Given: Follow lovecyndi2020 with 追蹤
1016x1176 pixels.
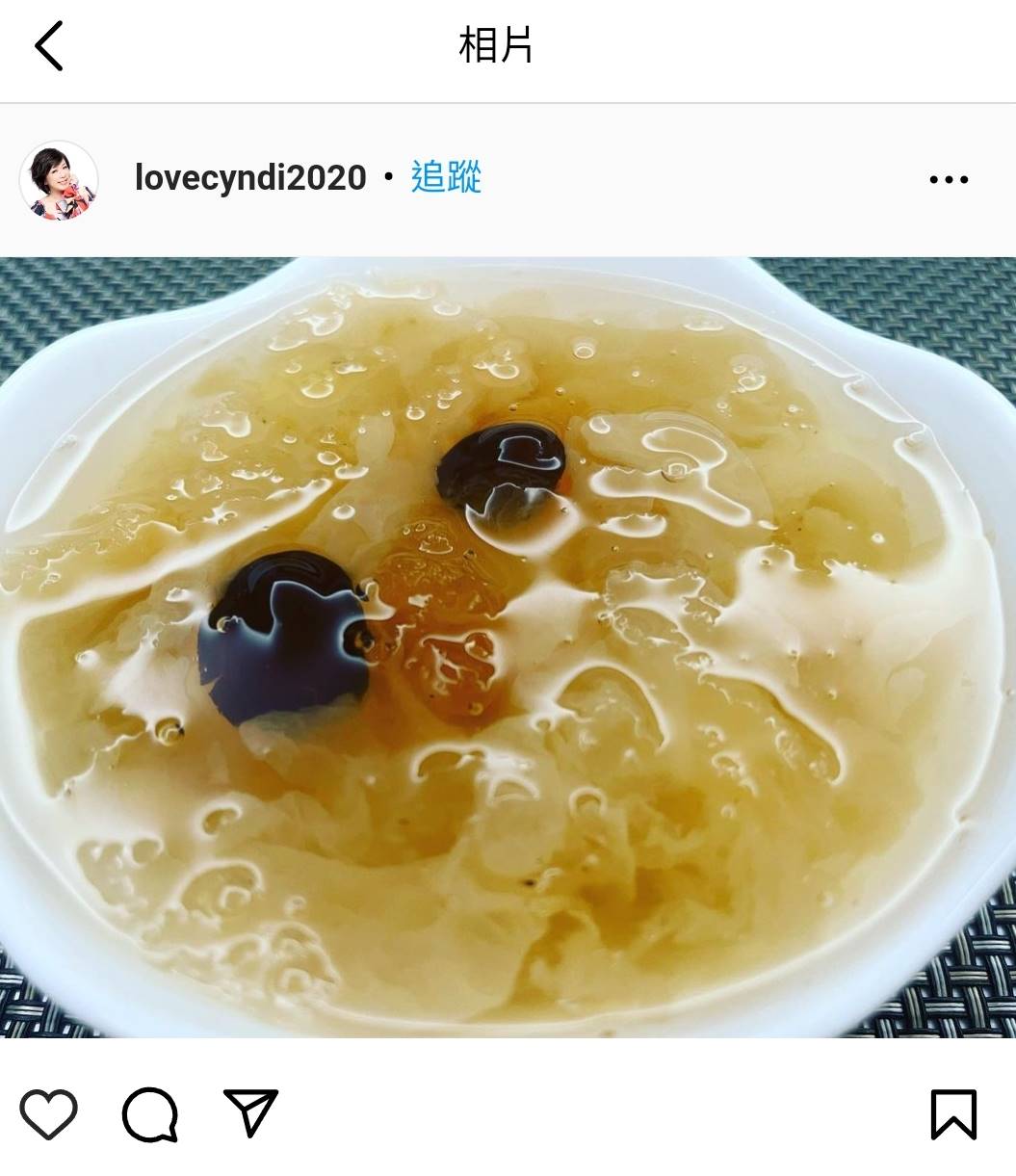Looking at the screenshot, I should [446, 178].
